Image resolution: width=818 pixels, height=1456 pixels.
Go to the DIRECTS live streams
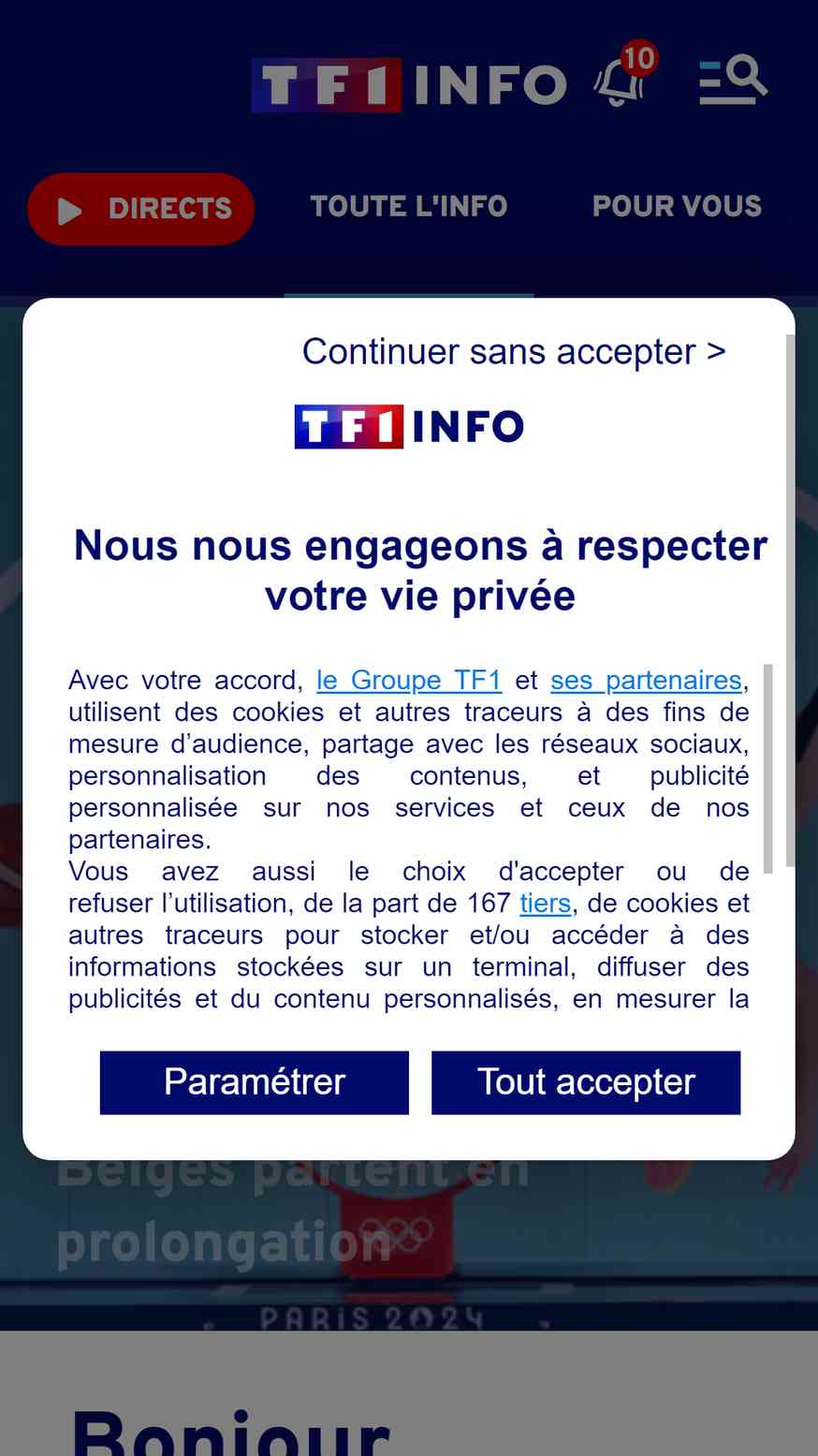point(141,209)
